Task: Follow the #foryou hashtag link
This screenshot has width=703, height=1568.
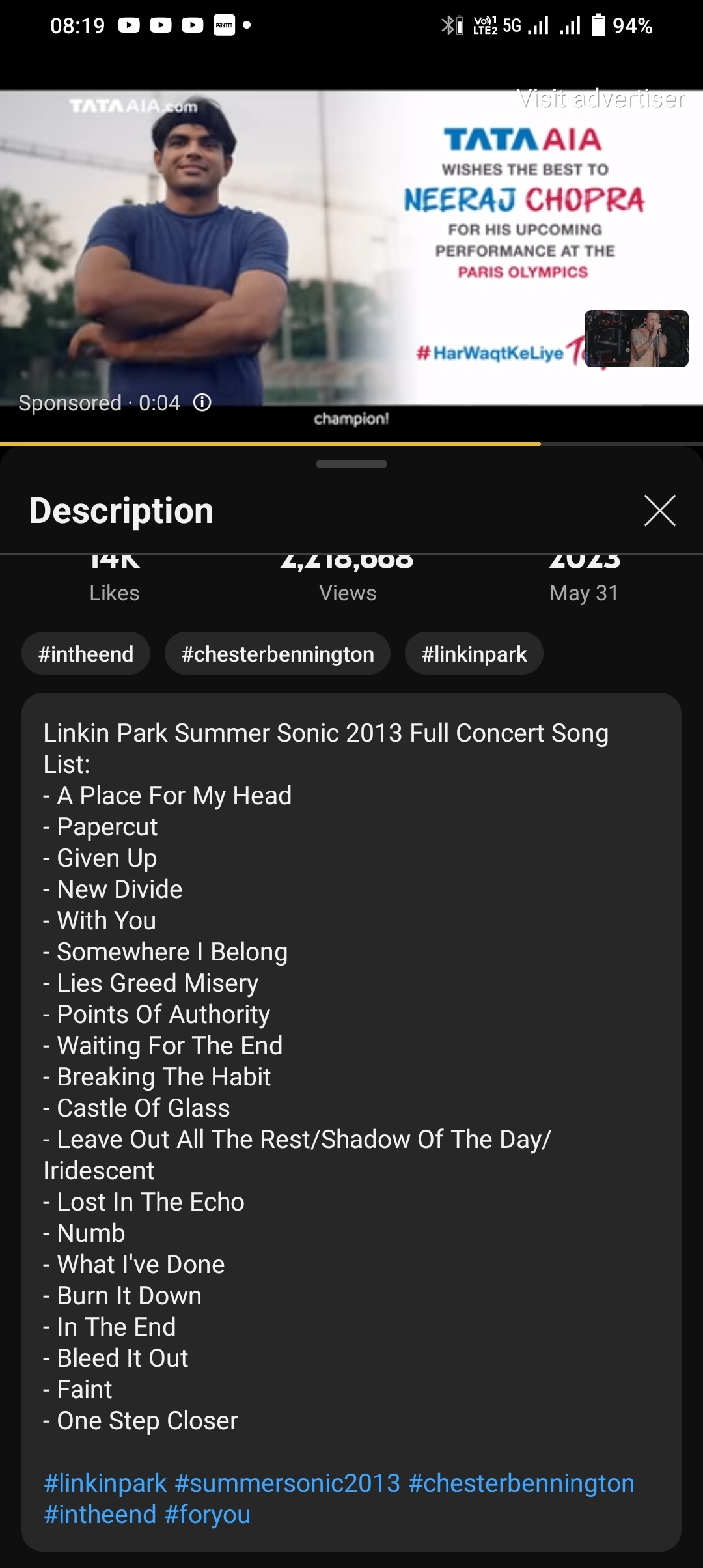Action: 207,1515
